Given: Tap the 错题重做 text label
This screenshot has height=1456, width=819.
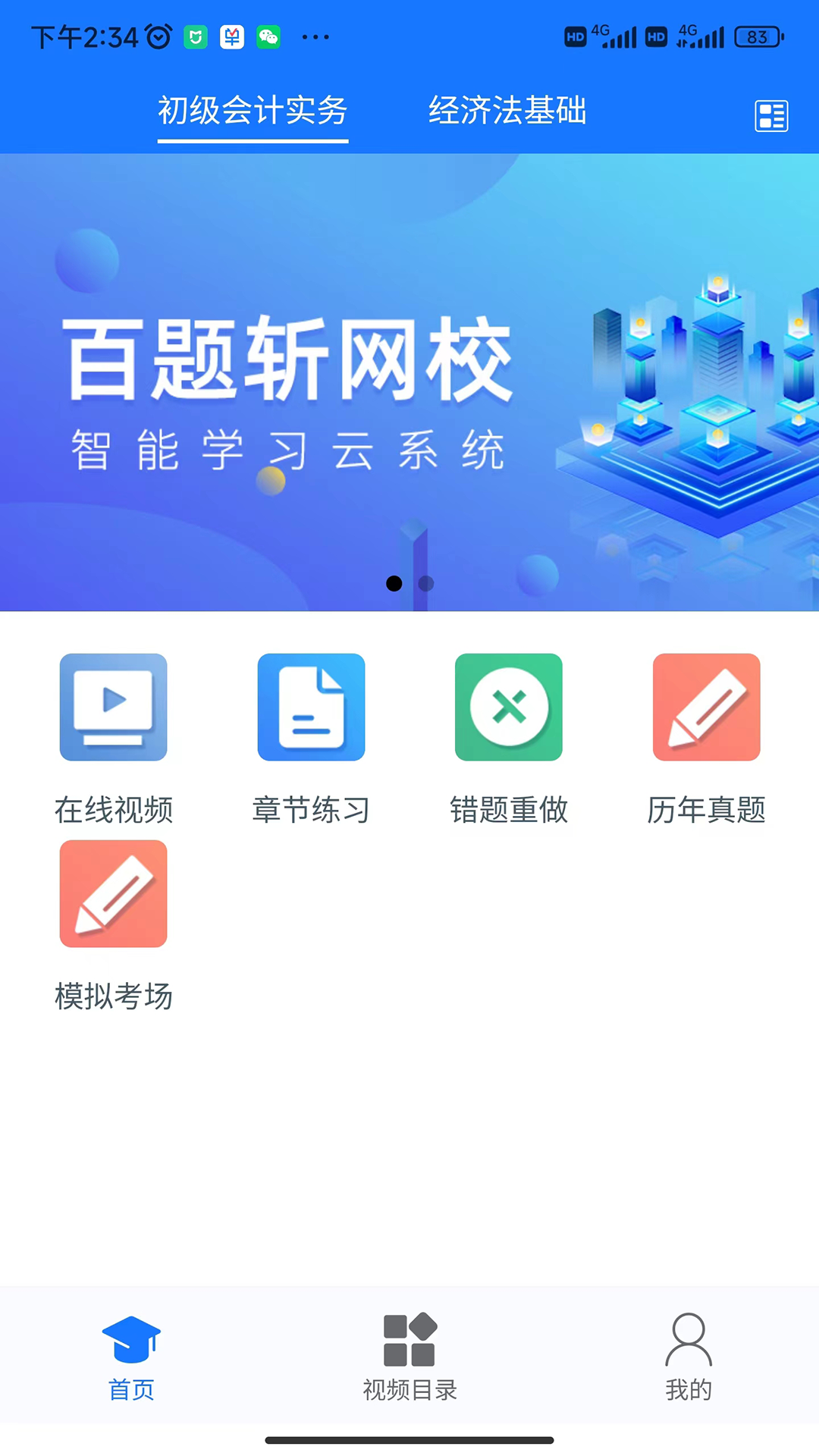Looking at the screenshot, I should coord(508,810).
